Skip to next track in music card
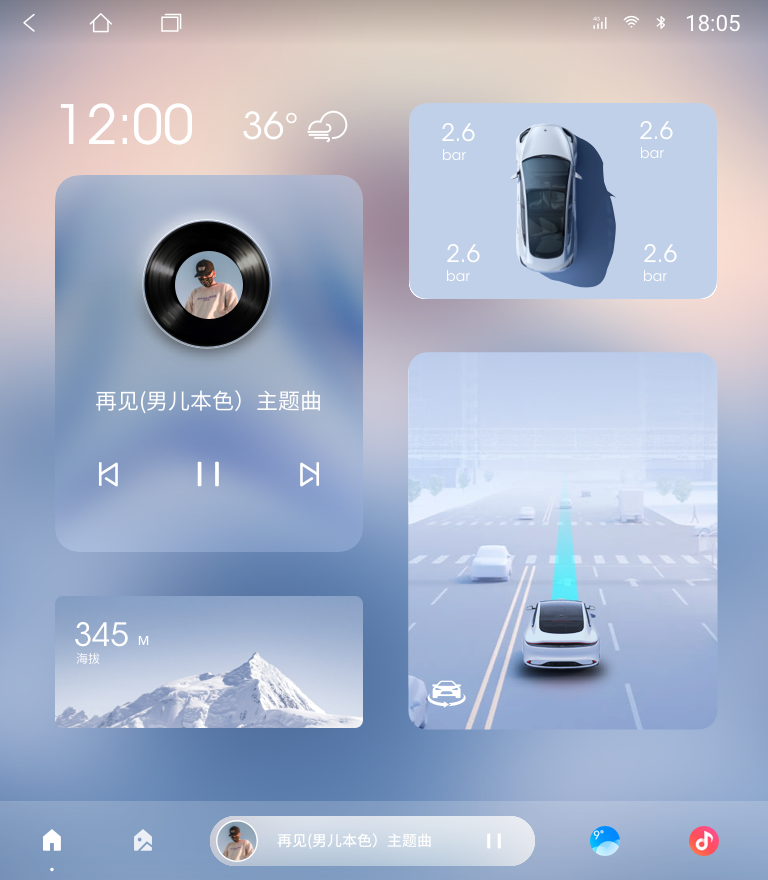Viewport: 768px width, 880px height. pyautogui.click(x=309, y=474)
